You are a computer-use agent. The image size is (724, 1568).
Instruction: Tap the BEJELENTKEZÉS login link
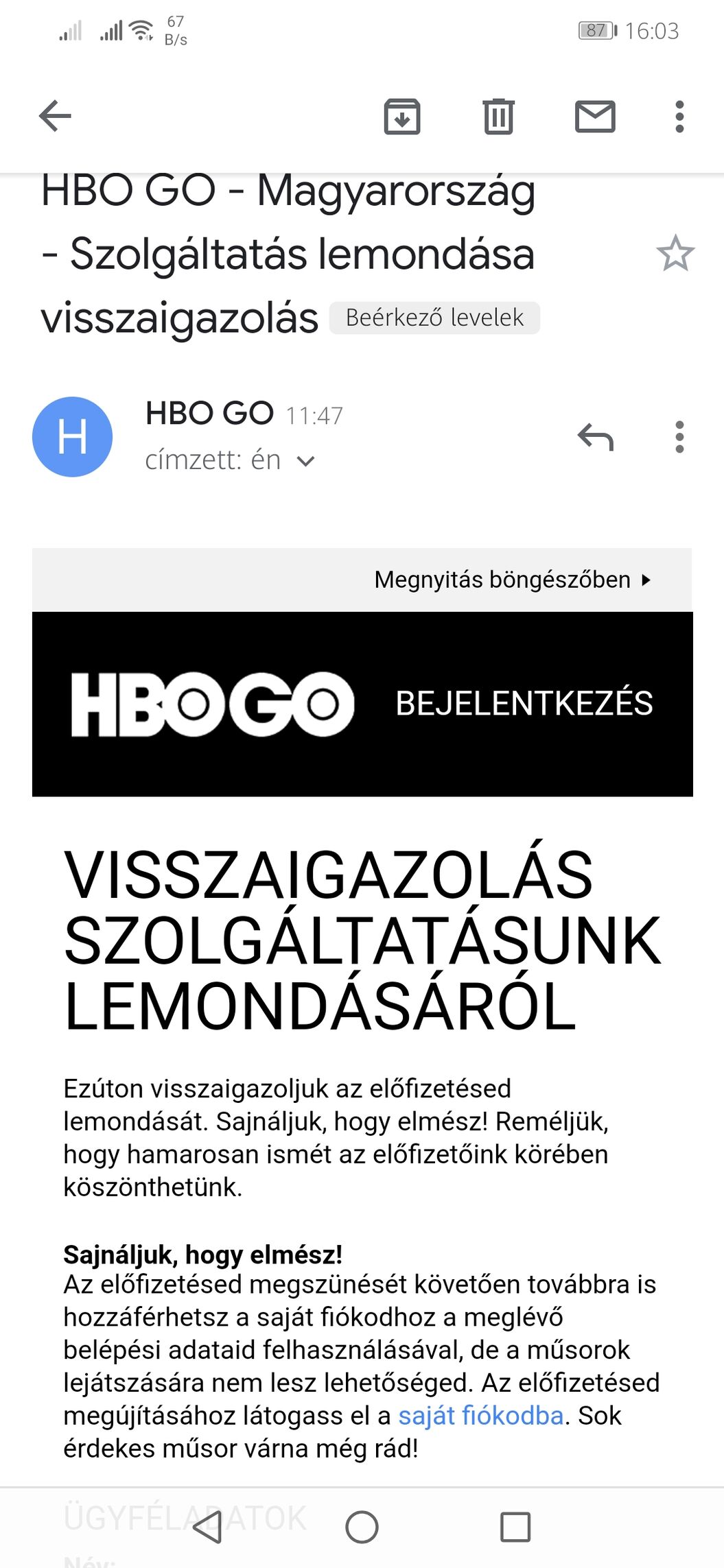click(x=524, y=704)
